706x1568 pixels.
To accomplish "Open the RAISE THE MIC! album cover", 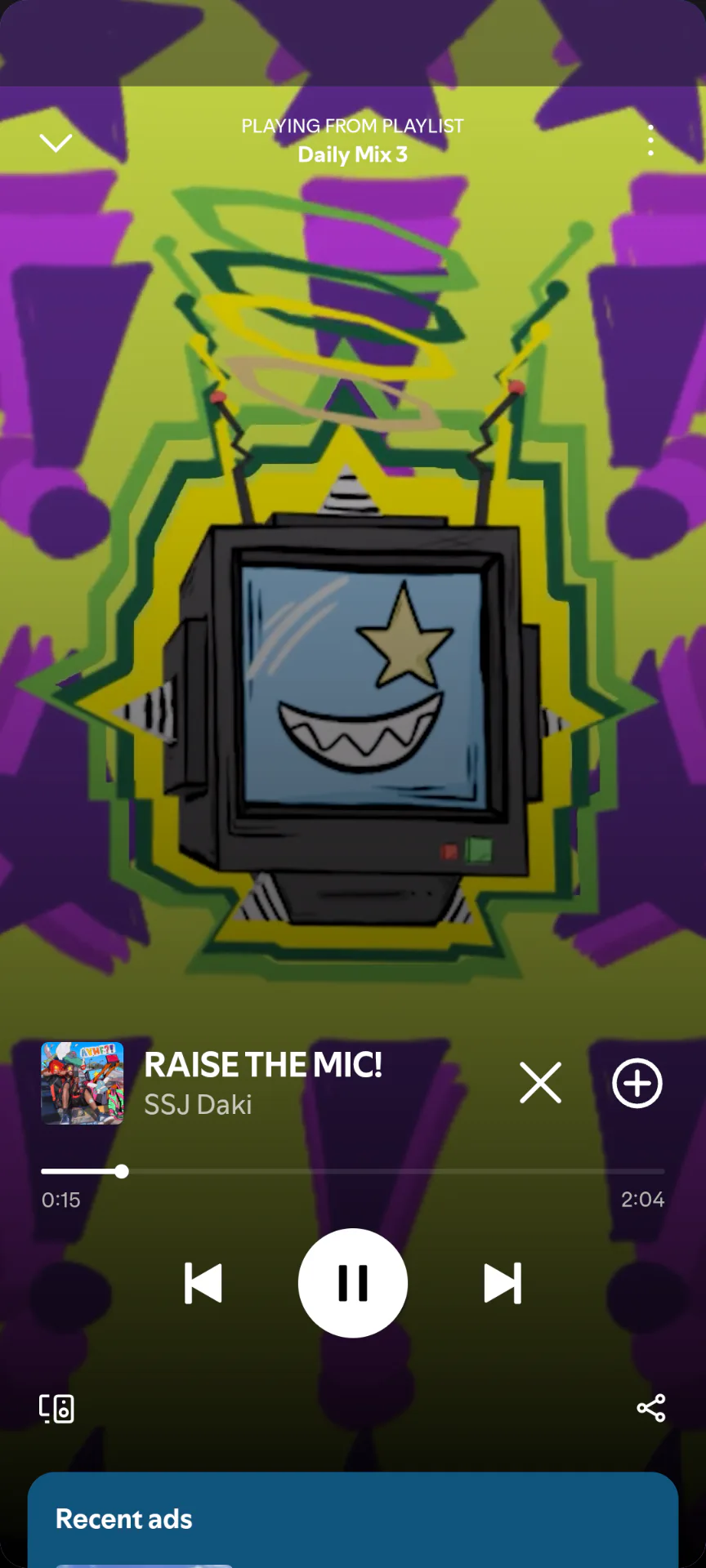I will click(83, 1083).
